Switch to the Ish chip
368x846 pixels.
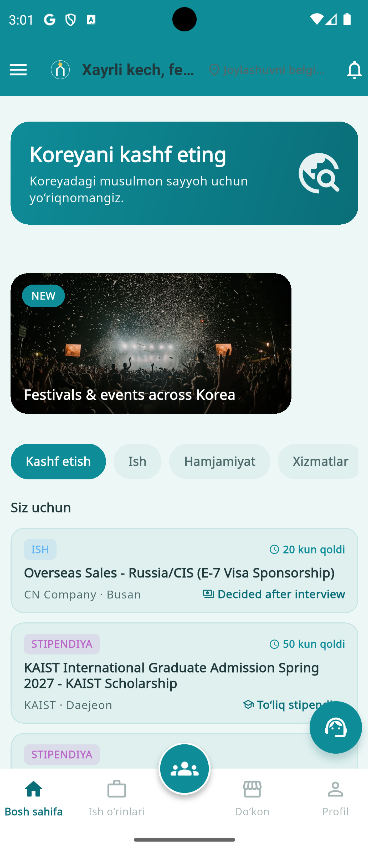[x=137, y=461]
